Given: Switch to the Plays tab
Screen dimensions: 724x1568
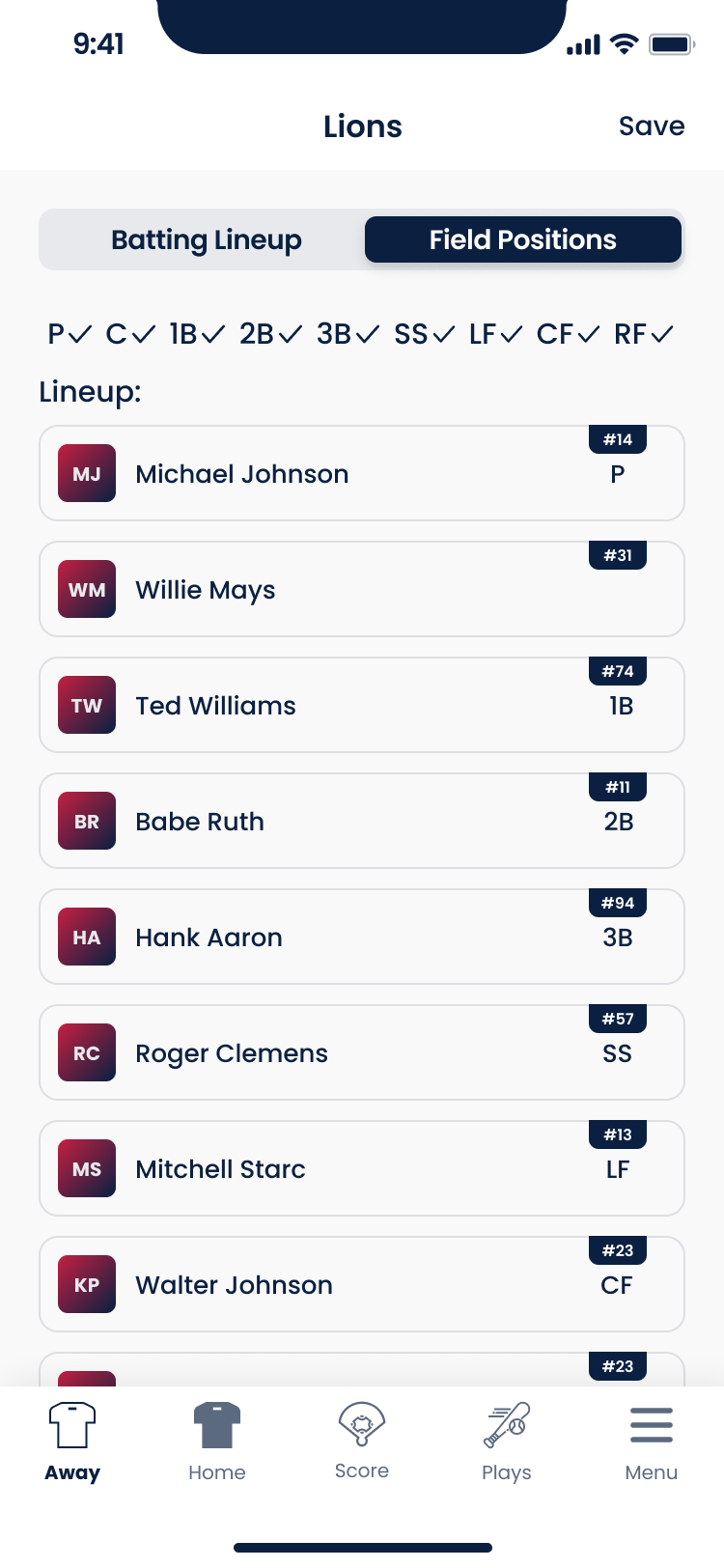Looking at the screenshot, I should [x=507, y=1442].
